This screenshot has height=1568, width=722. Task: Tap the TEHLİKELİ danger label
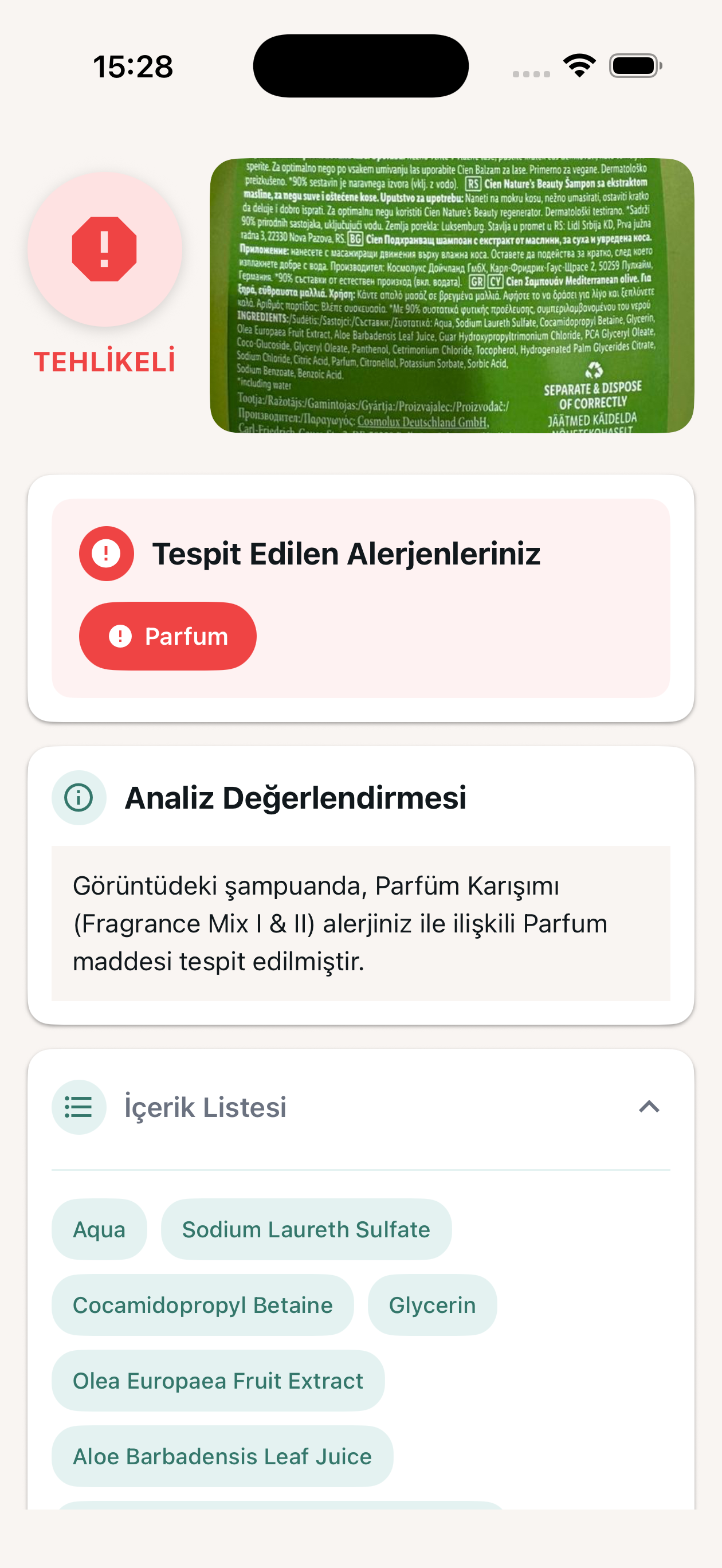[106, 363]
